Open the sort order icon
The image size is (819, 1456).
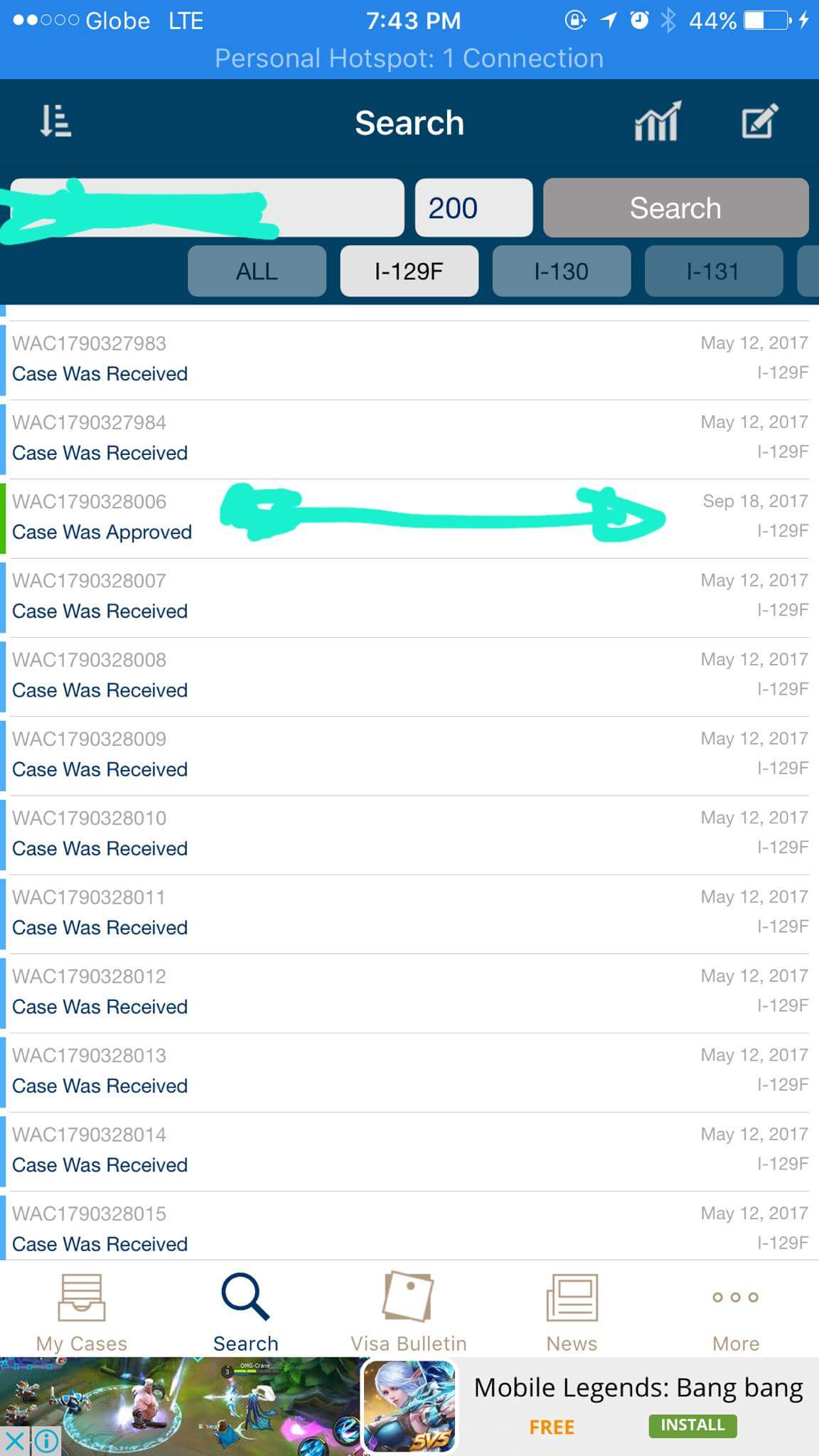tap(55, 122)
